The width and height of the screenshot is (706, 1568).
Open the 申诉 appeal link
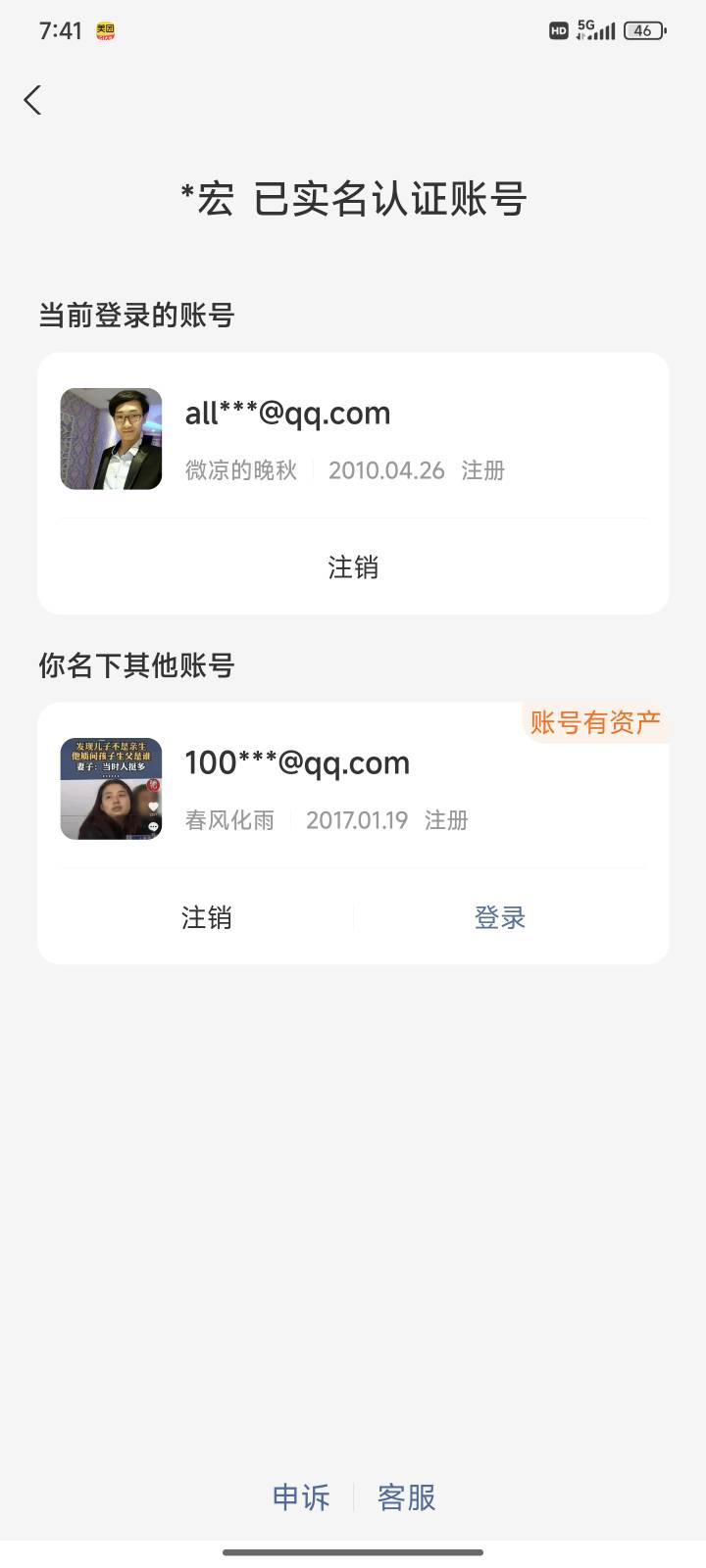click(x=301, y=1497)
